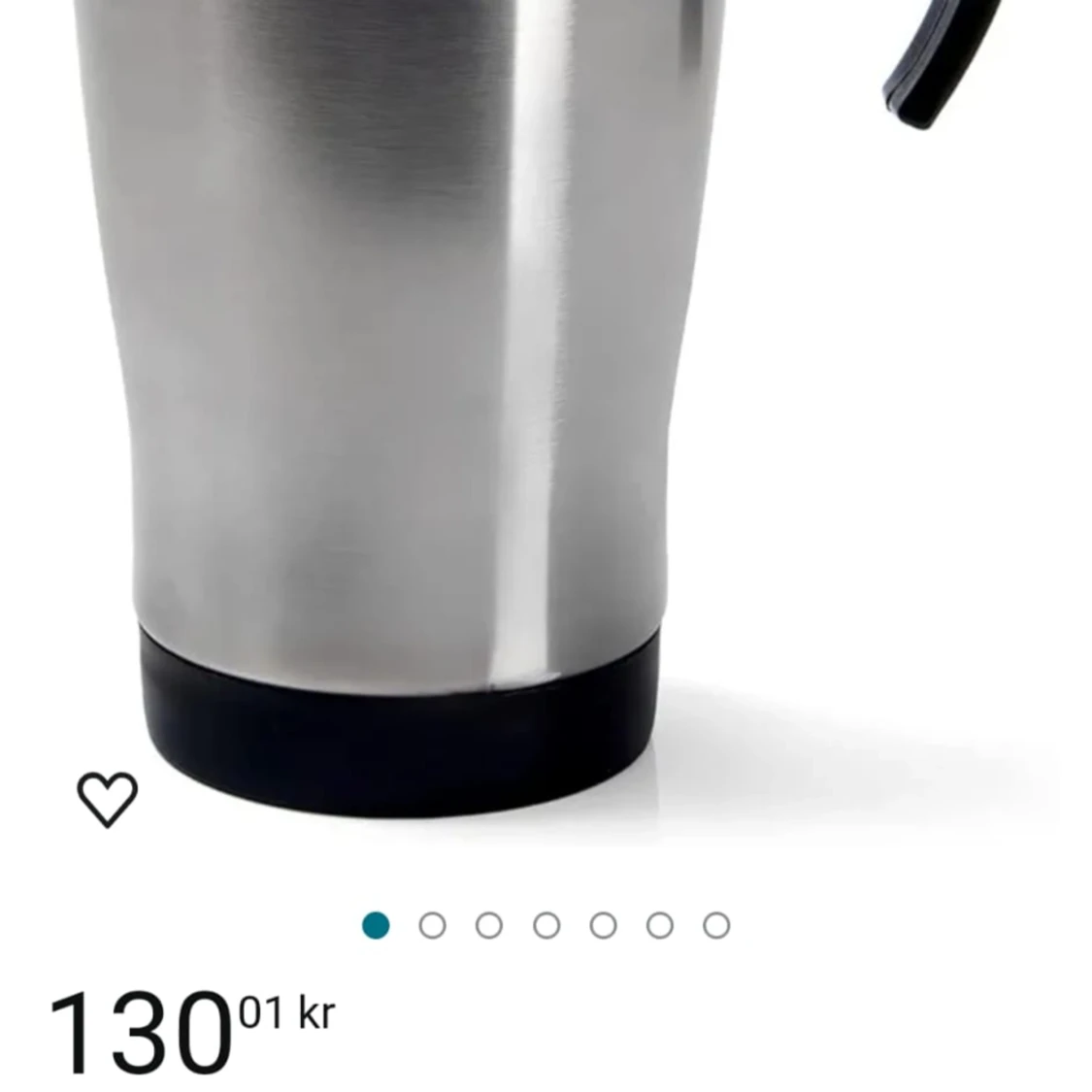The image size is (1092, 1092).
Task: Select the fourth image indicator dot
Action: (546, 925)
